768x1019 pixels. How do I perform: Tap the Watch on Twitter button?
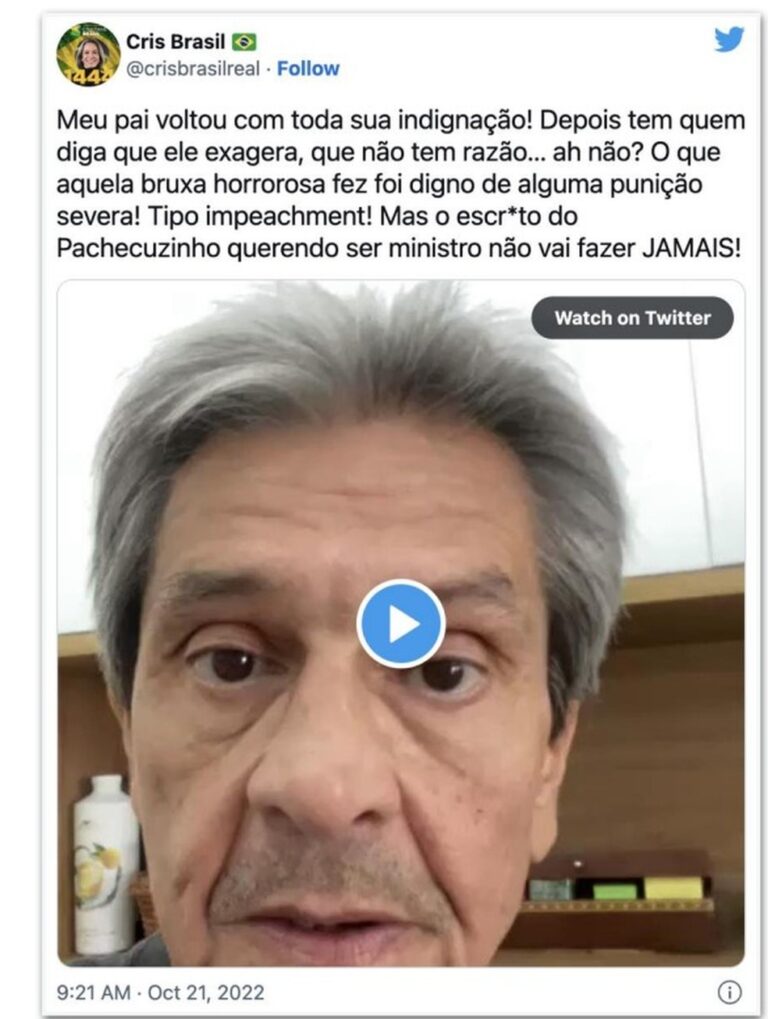pyautogui.click(x=632, y=318)
